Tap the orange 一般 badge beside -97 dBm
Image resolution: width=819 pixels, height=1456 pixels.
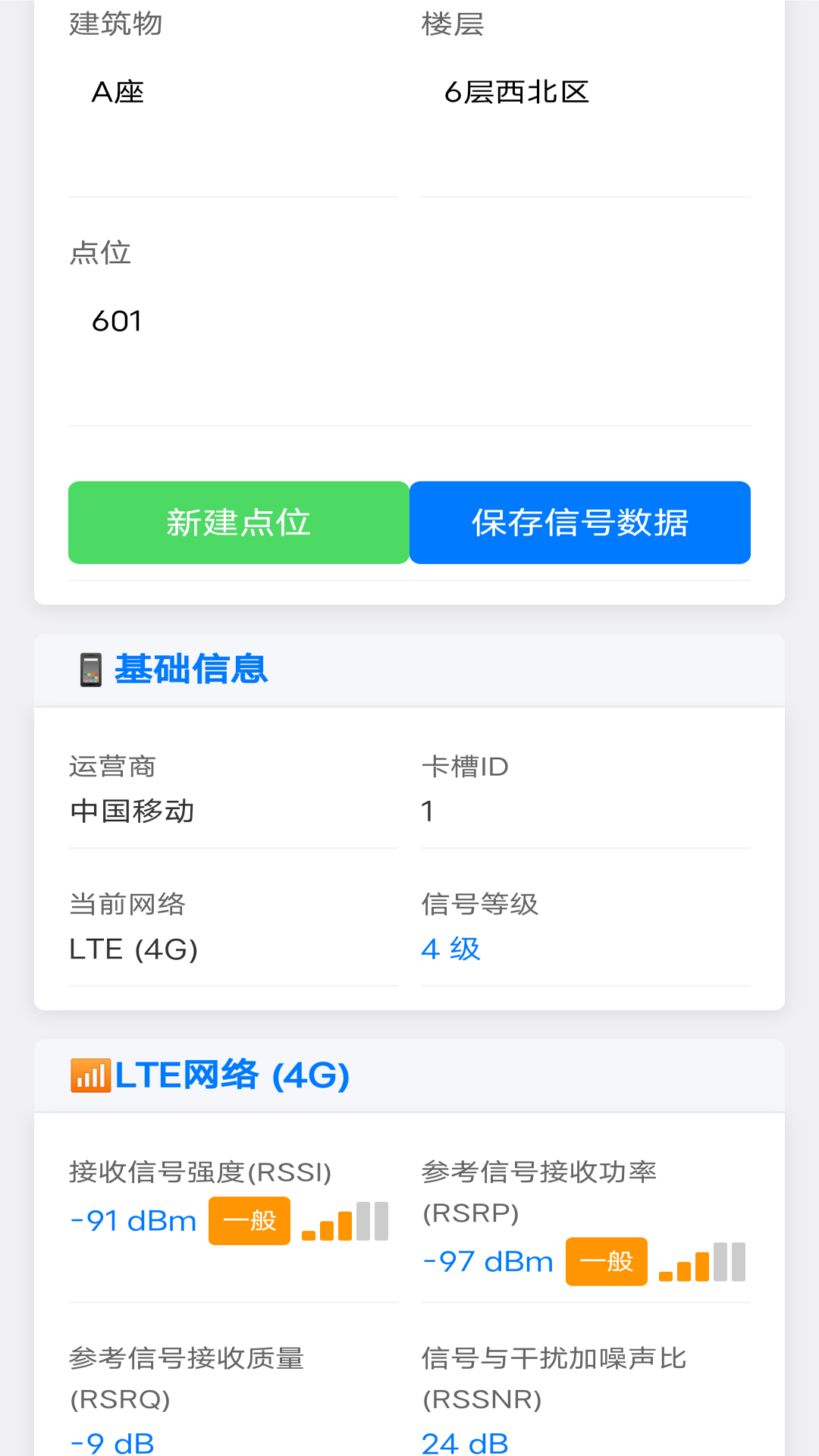tap(606, 1261)
